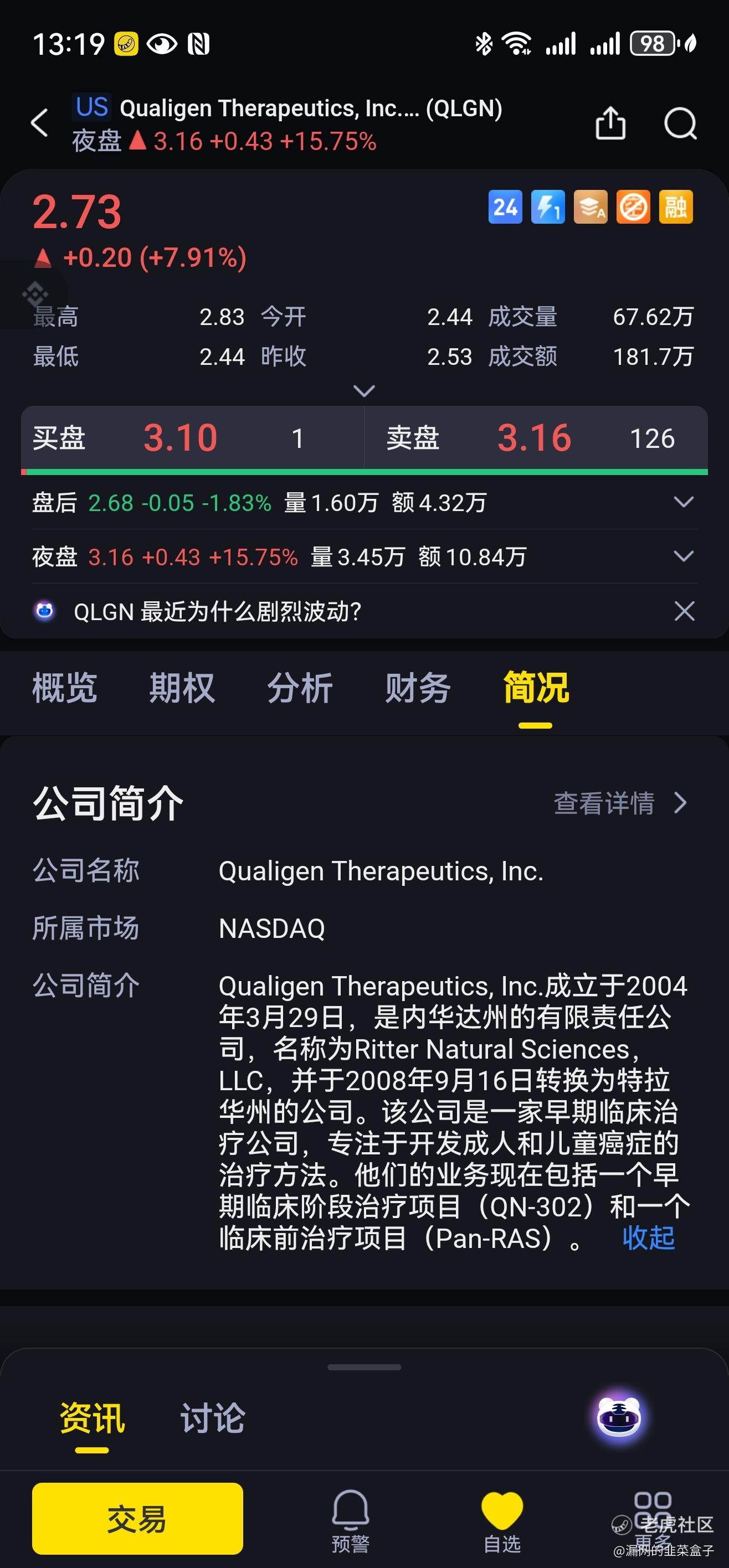Open the 分析 tab
729x1568 pixels.
[300, 688]
